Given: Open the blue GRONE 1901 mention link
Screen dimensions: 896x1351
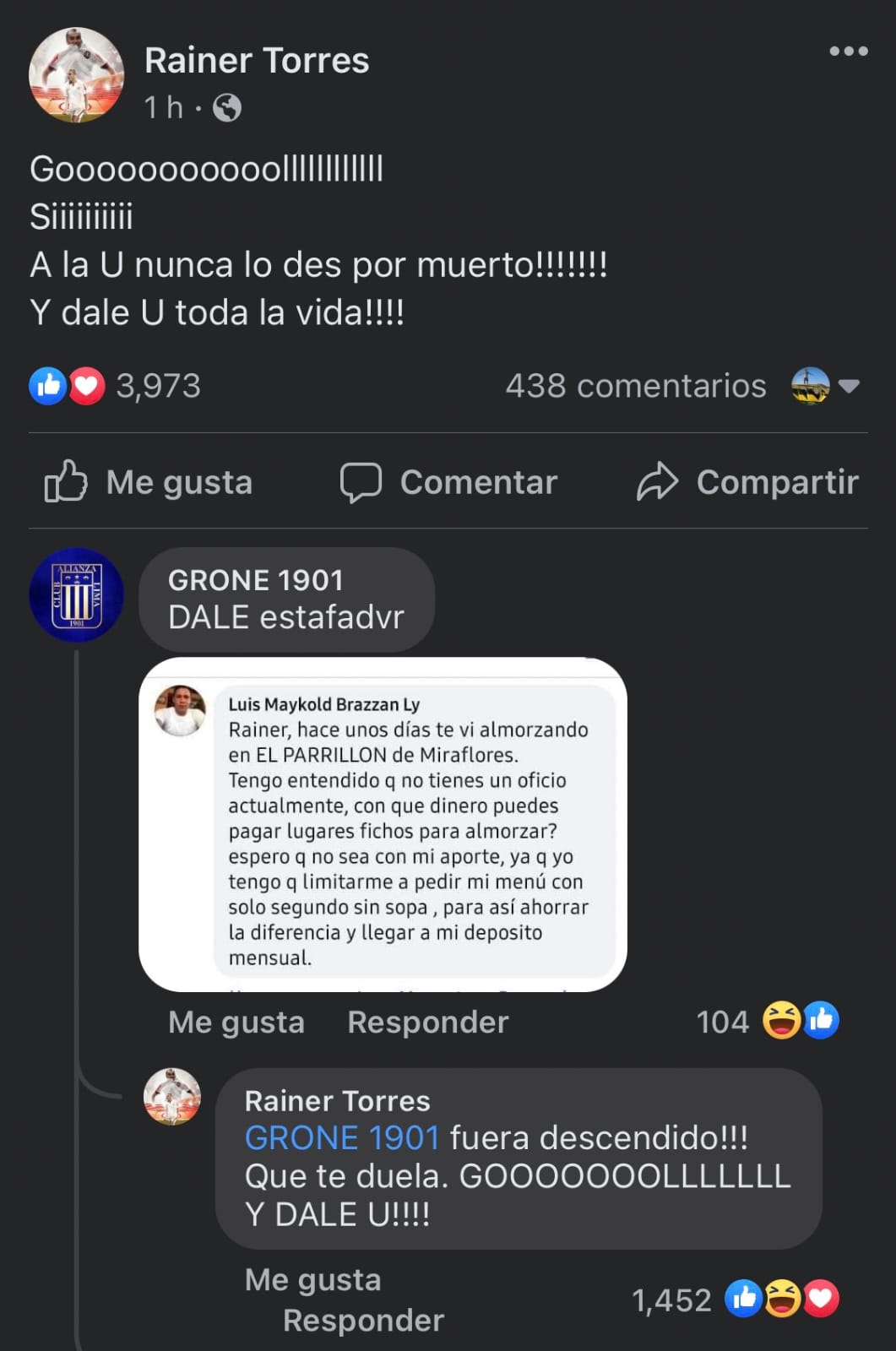Looking at the screenshot, I should [x=341, y=1138].
